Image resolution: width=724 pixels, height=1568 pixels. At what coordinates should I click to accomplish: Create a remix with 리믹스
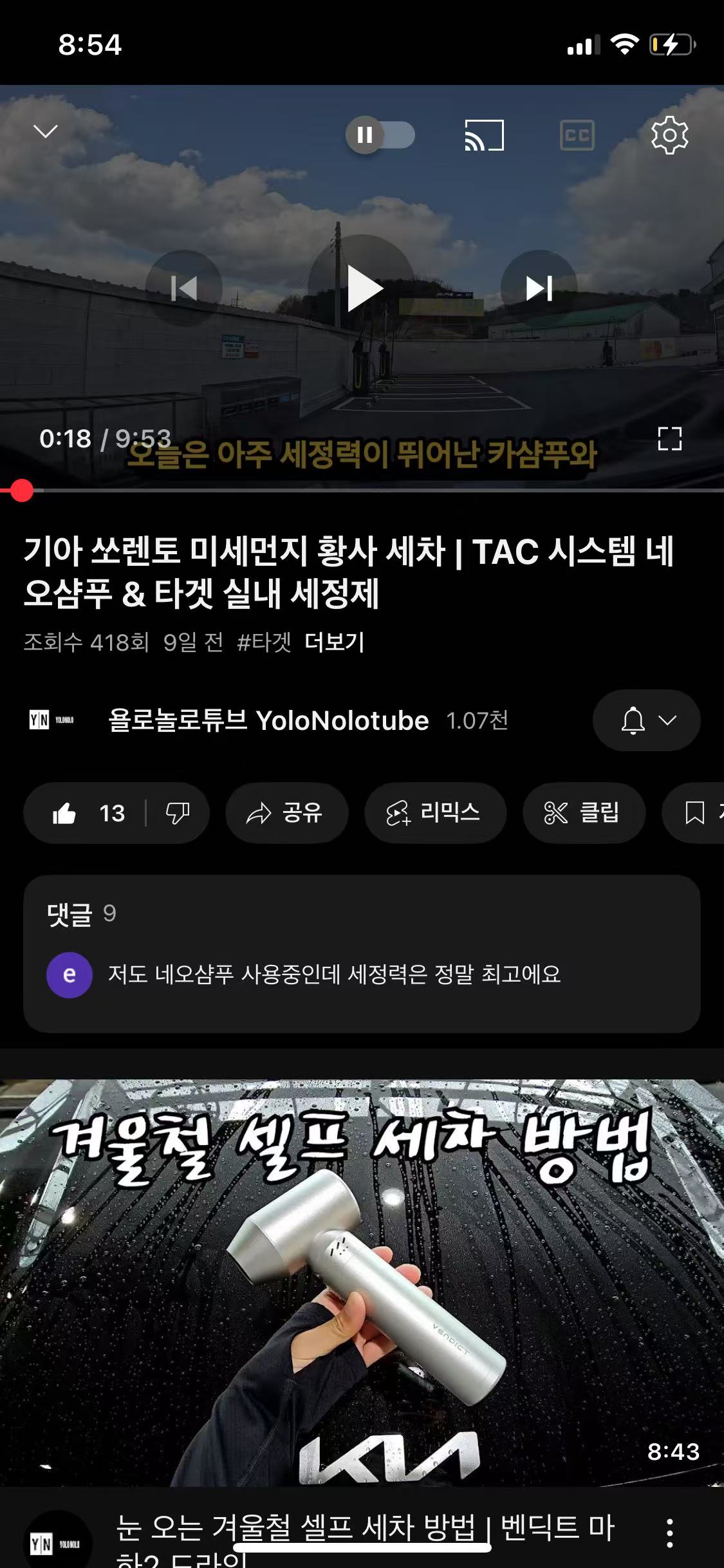435,813
